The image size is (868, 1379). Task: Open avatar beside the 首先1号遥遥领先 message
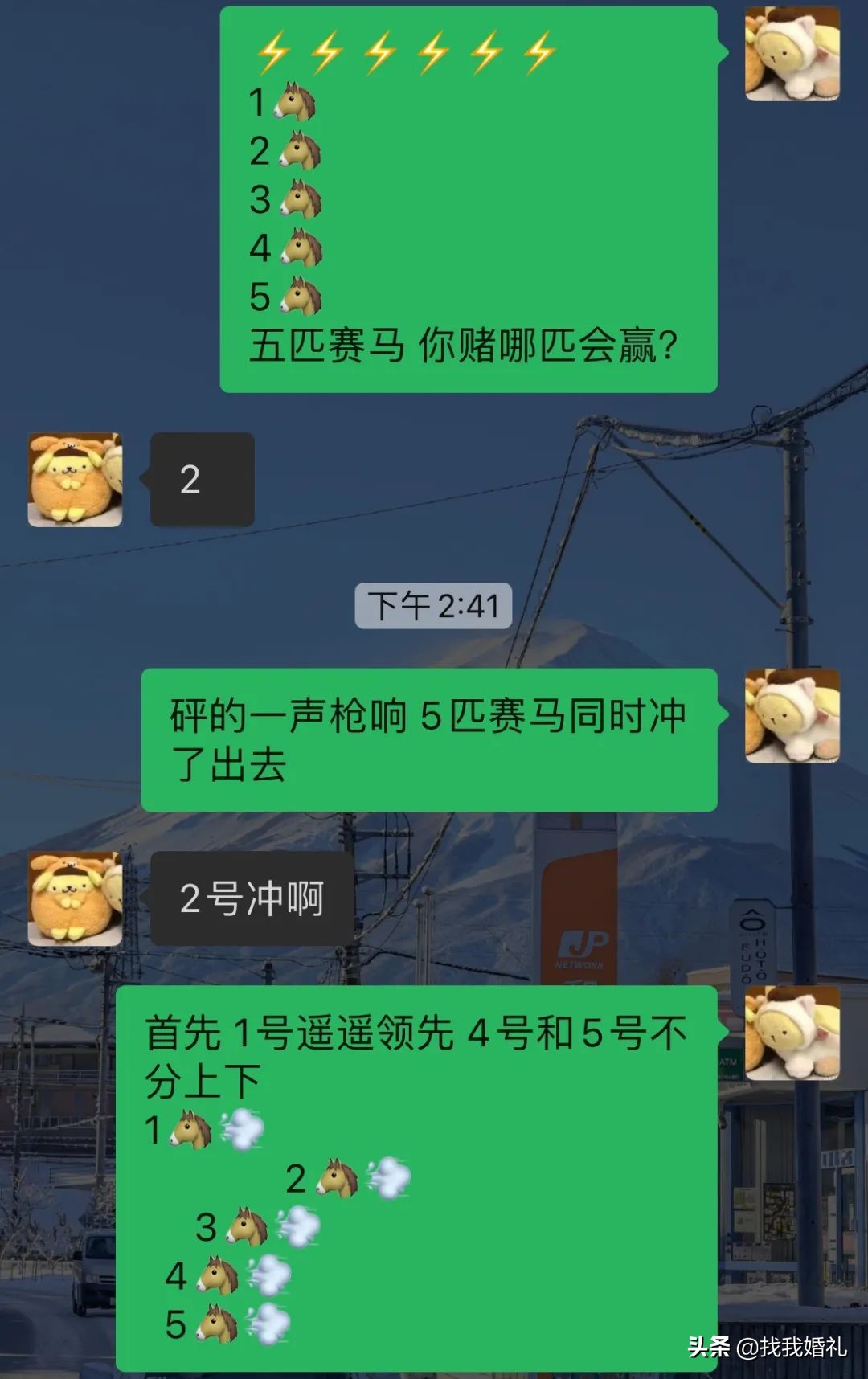792,1033
